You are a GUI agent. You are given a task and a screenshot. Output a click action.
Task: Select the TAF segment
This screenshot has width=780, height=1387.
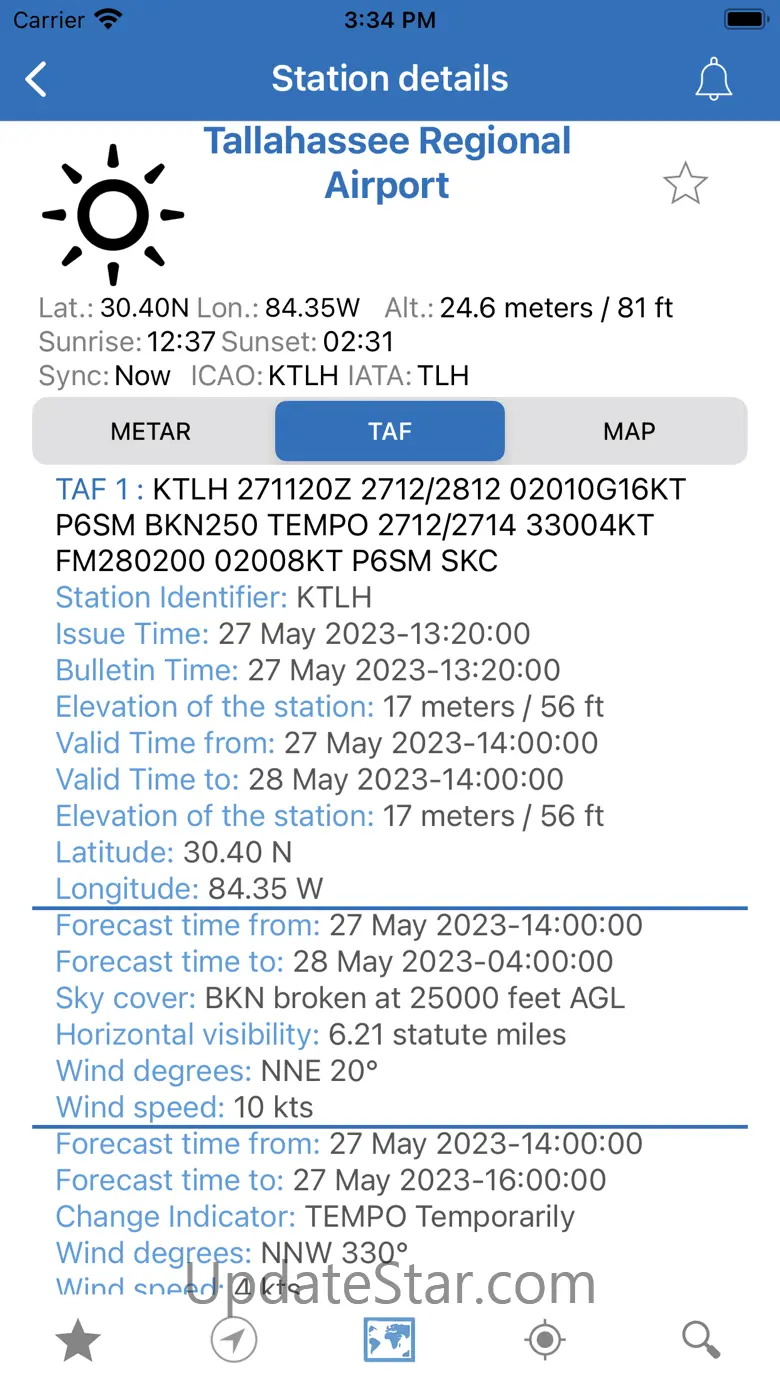tap(390, 431)
